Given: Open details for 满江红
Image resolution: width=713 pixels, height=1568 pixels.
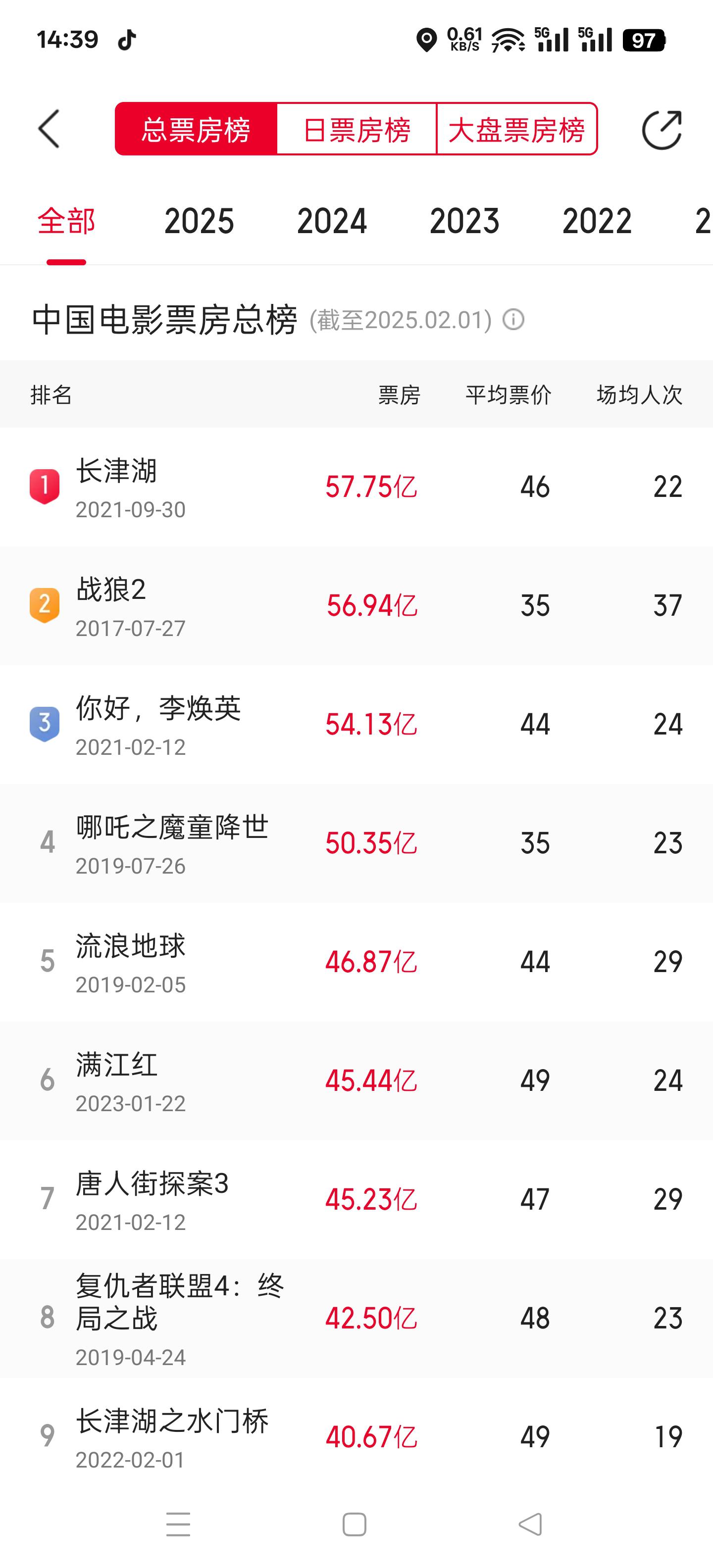Looking at the screenshot, I should coord(356,1080).
